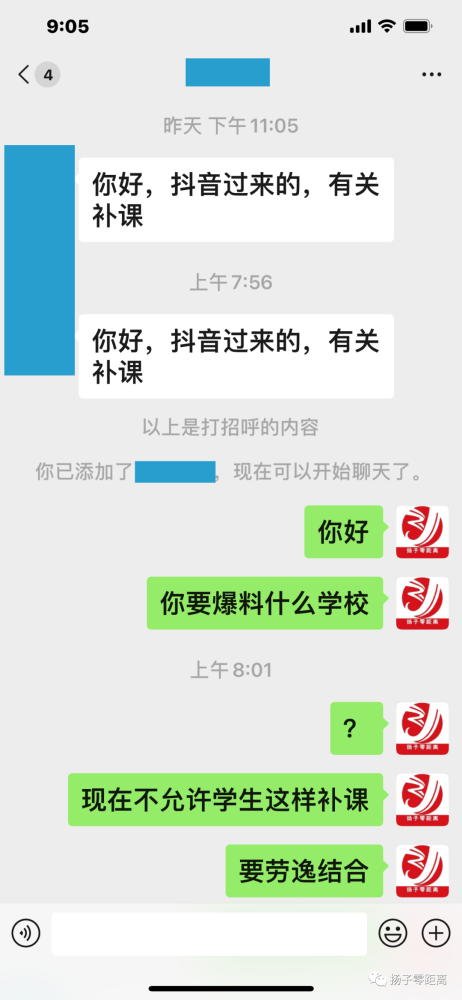This screenshot has width=462, height=1000.
Task: Open the chat options three-dot menu
Action: [431, 75]
